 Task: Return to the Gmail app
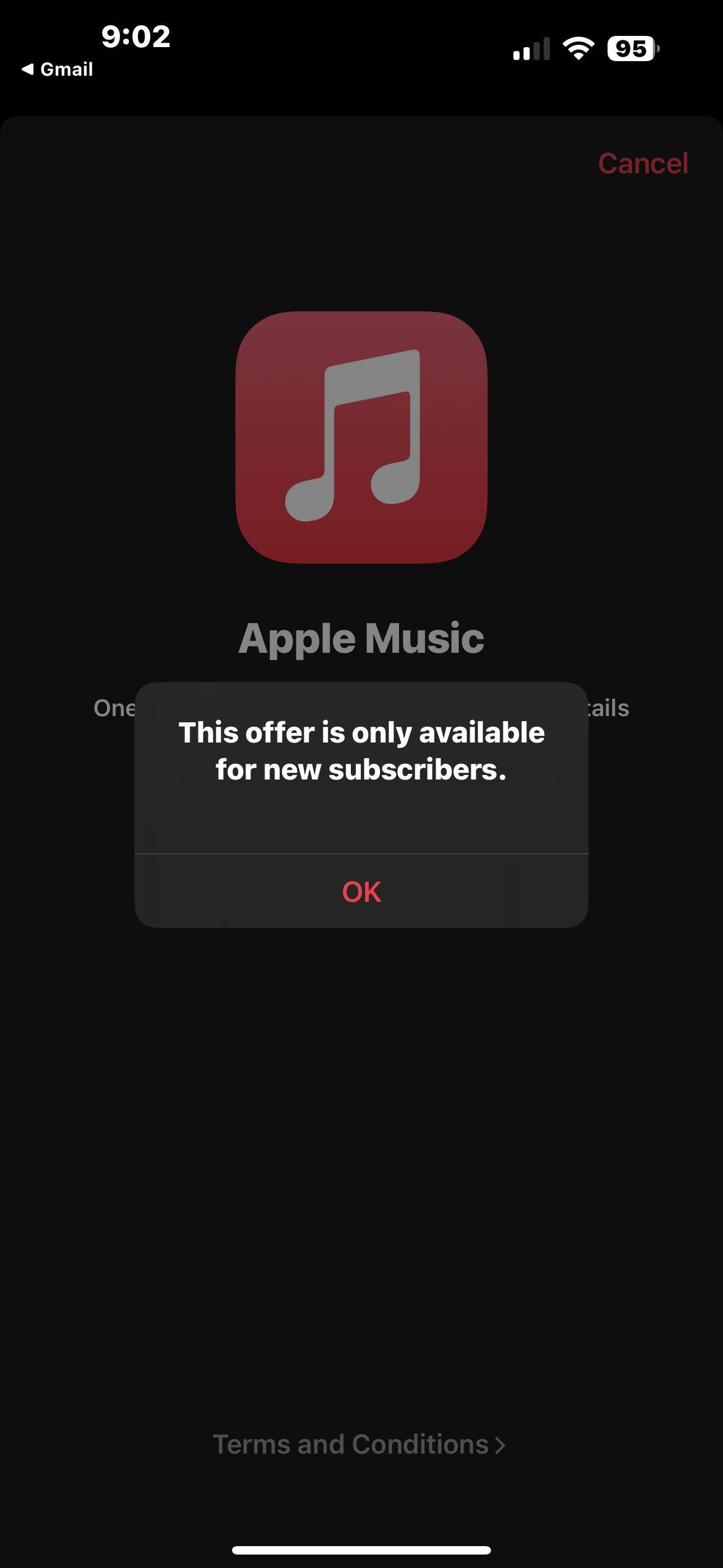[x=58, y=70]
